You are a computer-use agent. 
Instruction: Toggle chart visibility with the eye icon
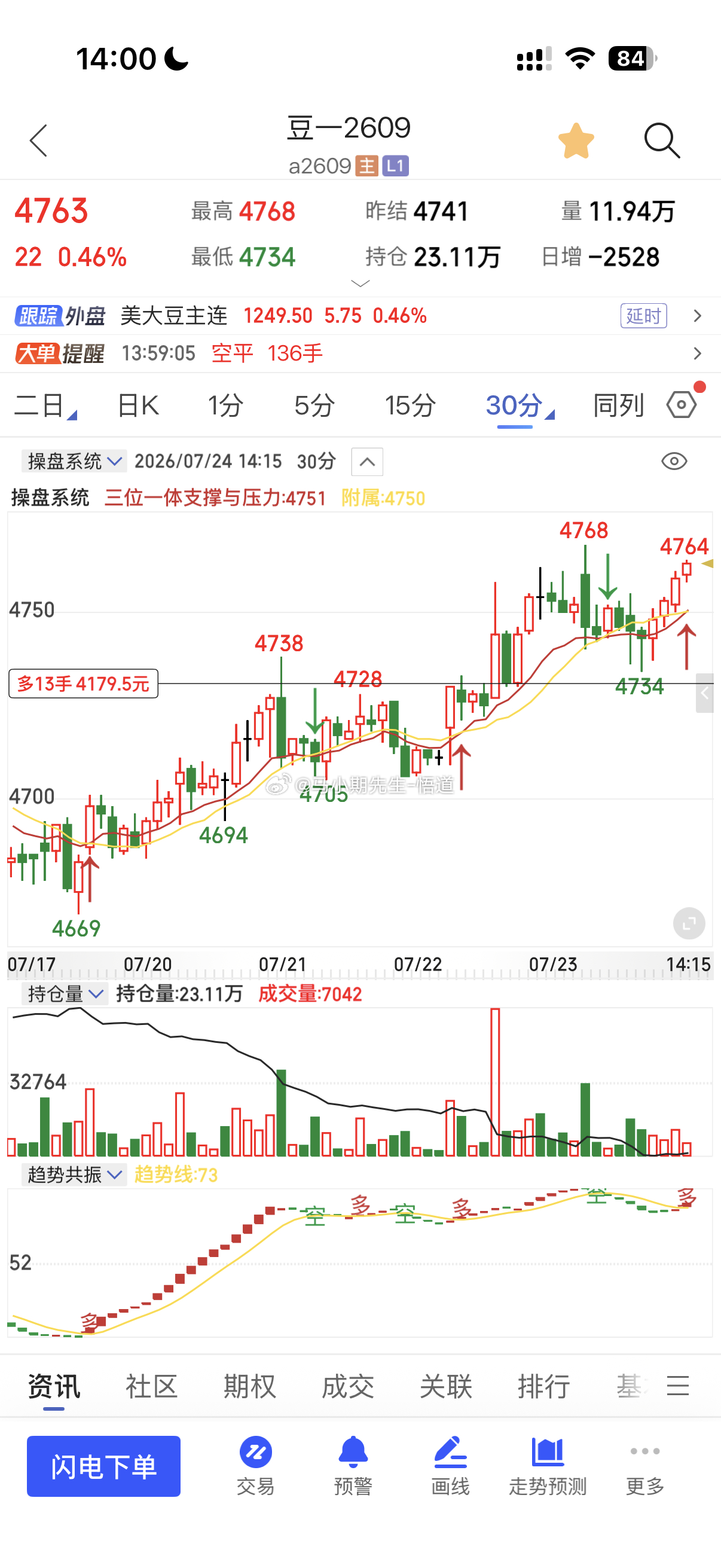tap(674, 462)
